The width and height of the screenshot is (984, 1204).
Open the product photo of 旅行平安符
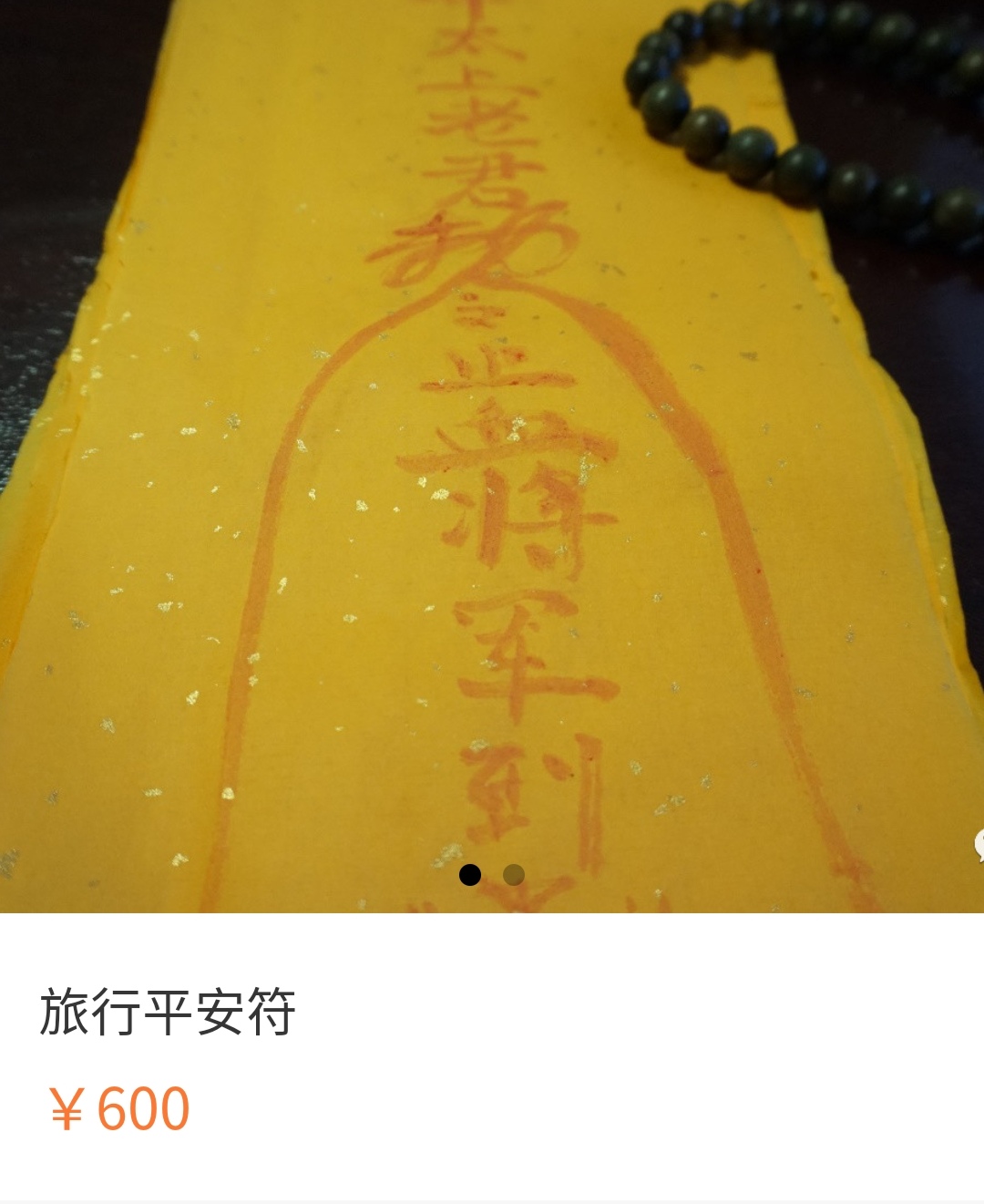click(x=492, y=456)
